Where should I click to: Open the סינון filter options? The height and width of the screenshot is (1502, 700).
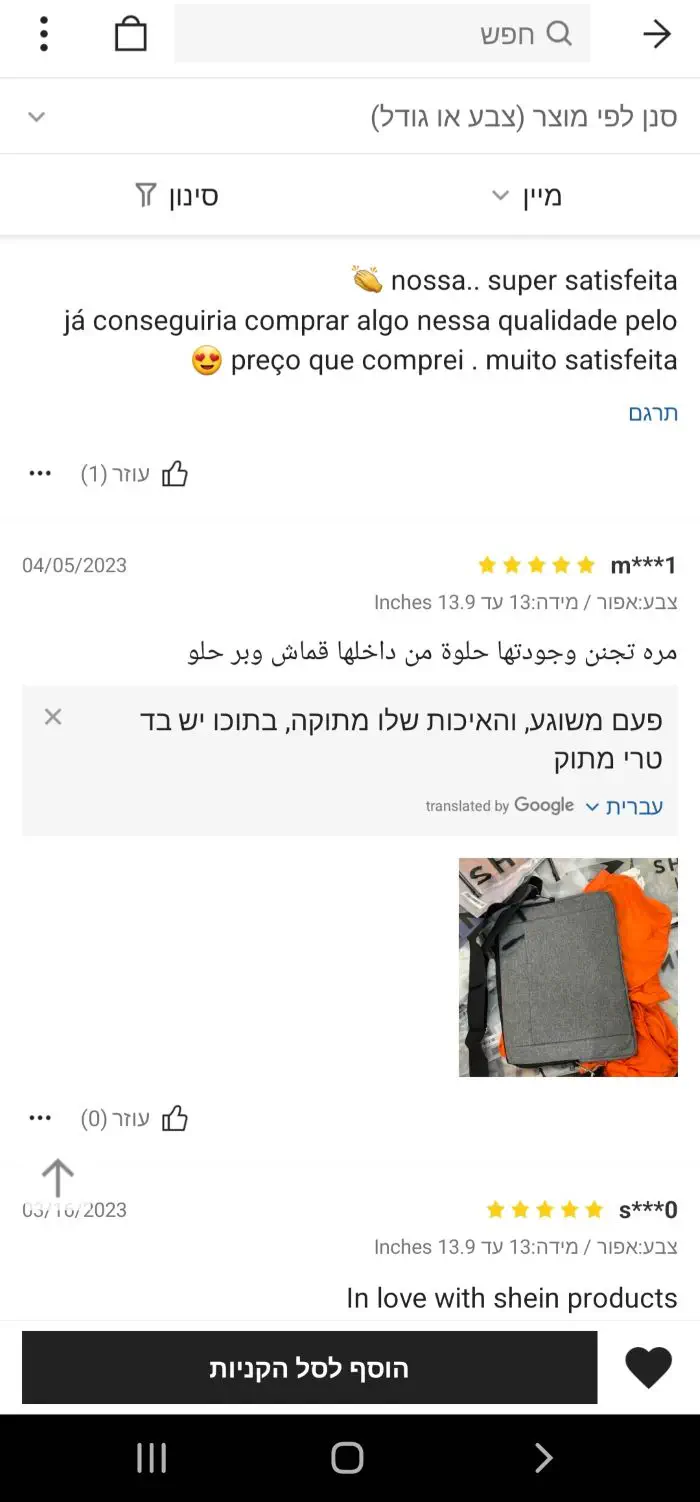coord(177,196)
